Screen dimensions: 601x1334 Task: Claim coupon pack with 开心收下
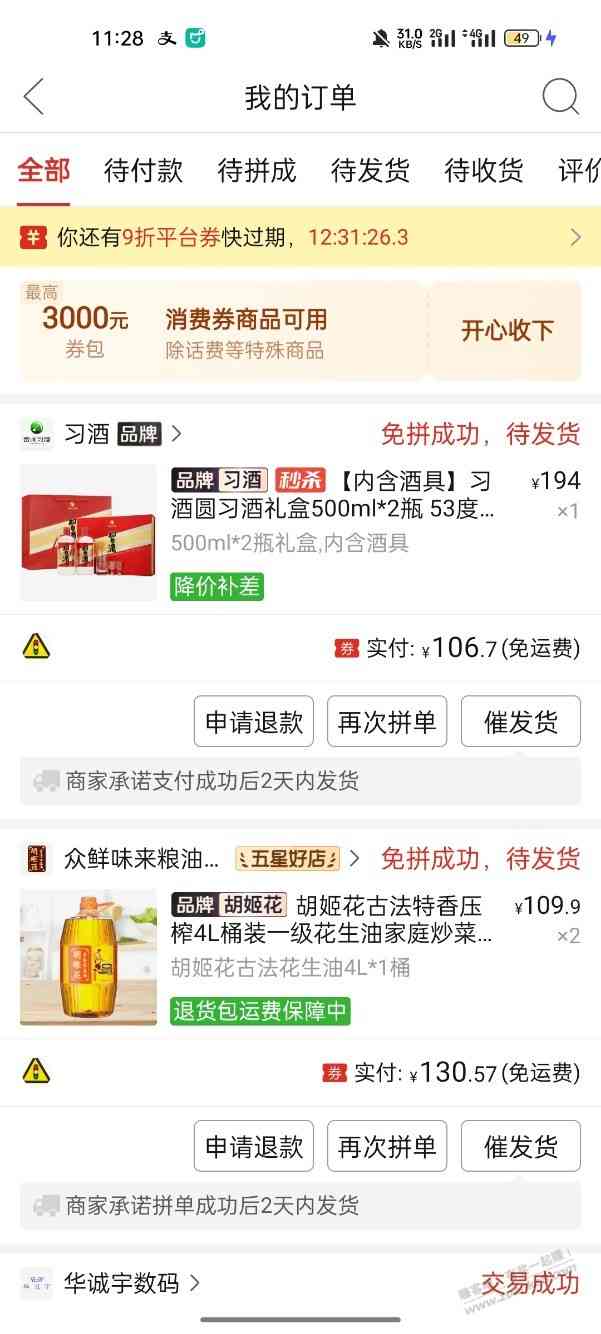point(507,331)
